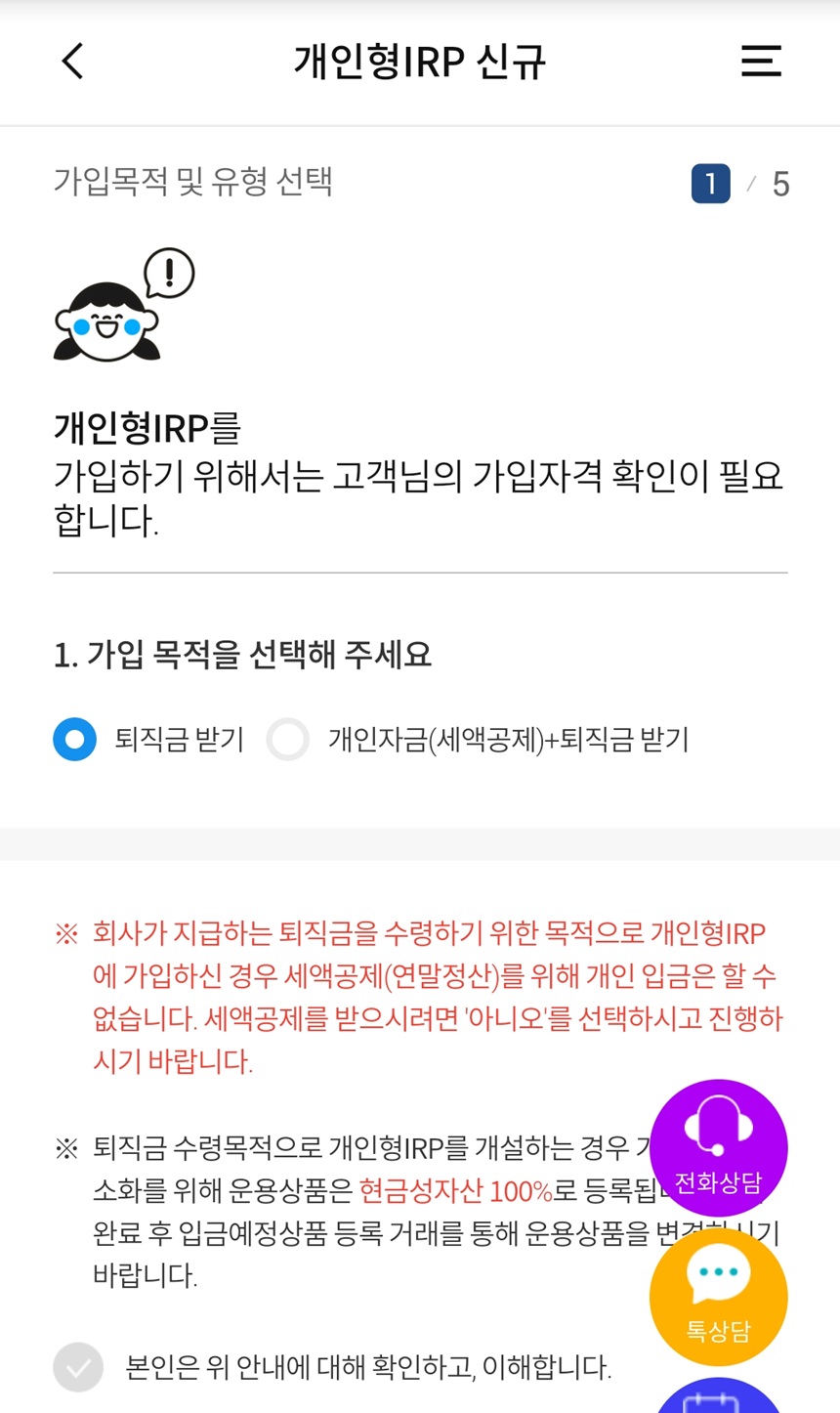Open the 톡상담 chat consultation icon
The height and width of the screenshot is (1413, 840).
coord(719,1296)
